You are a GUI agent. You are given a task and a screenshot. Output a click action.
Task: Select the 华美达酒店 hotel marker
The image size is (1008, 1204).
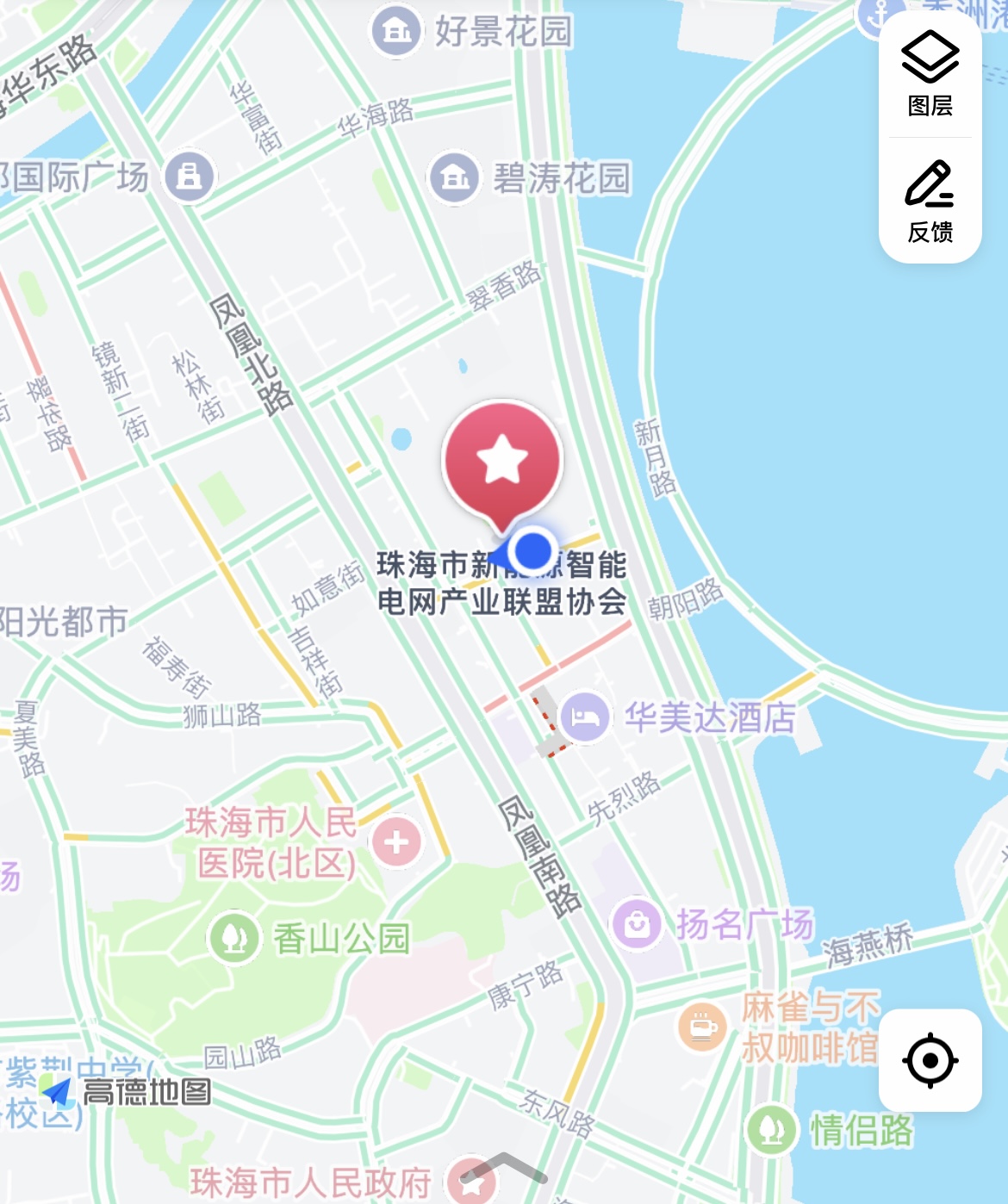(x=585, y=717)
